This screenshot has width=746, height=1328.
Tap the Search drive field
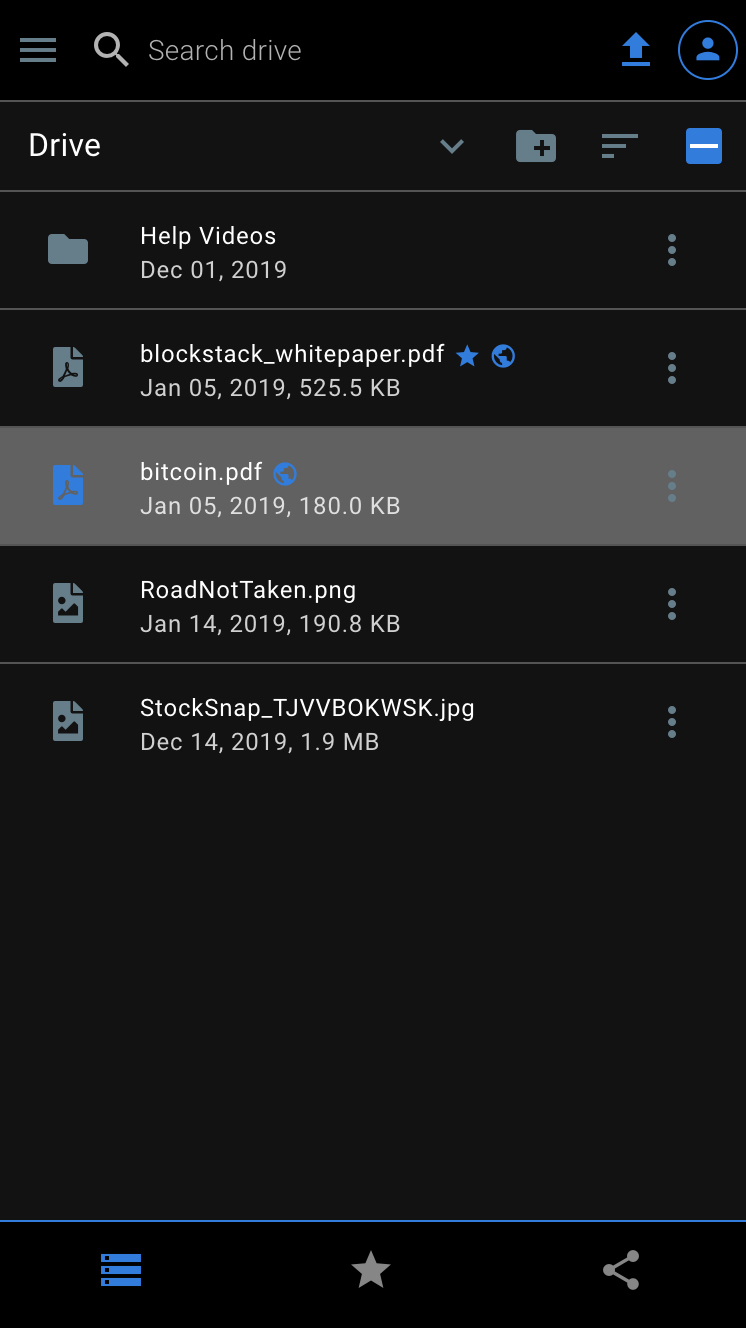[300, 50]
